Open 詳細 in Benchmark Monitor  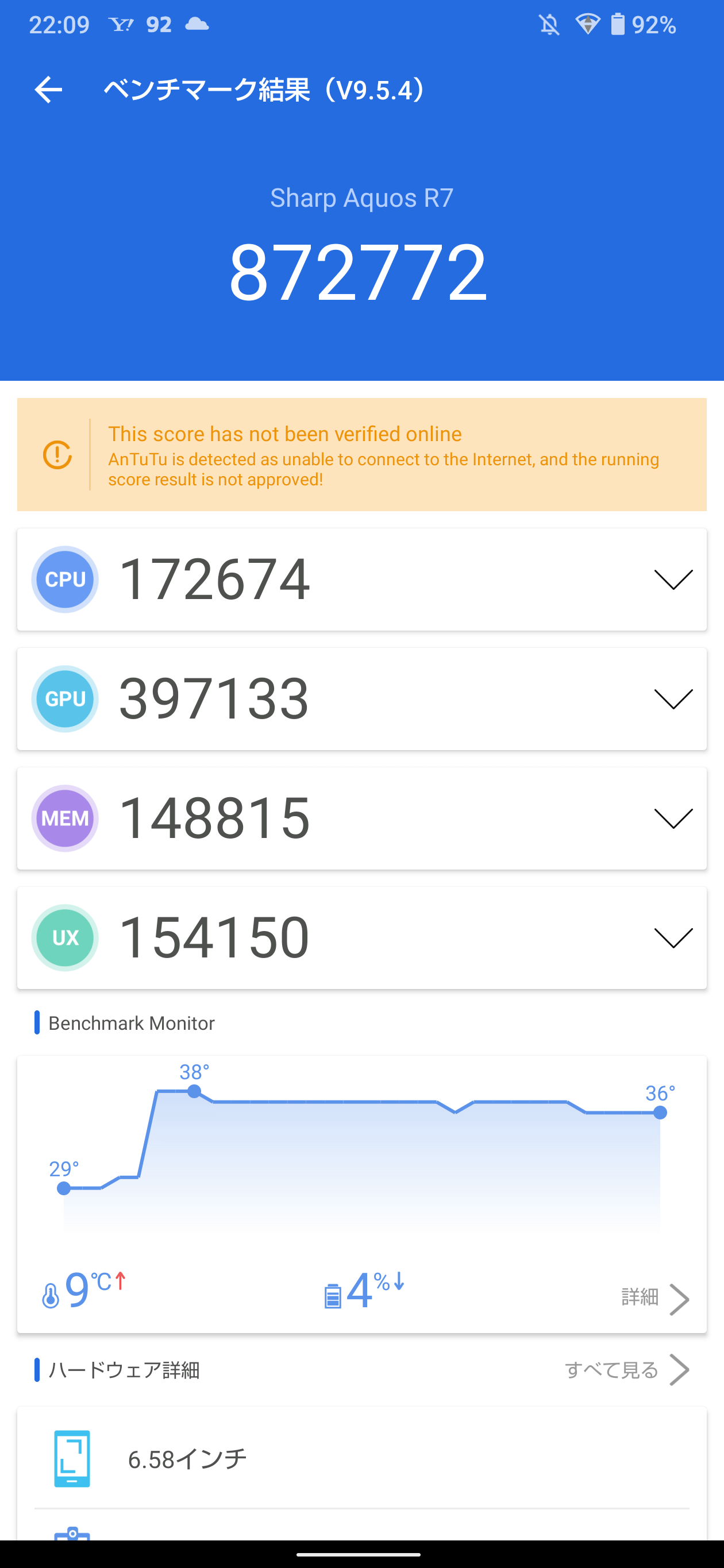click(x=655, y=1299)
